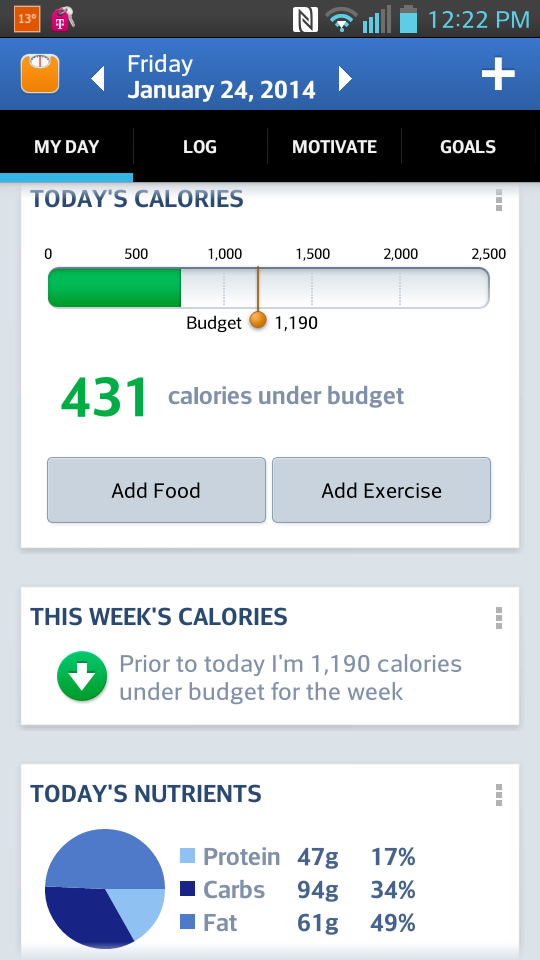Advance to the next day

[345, 78]
